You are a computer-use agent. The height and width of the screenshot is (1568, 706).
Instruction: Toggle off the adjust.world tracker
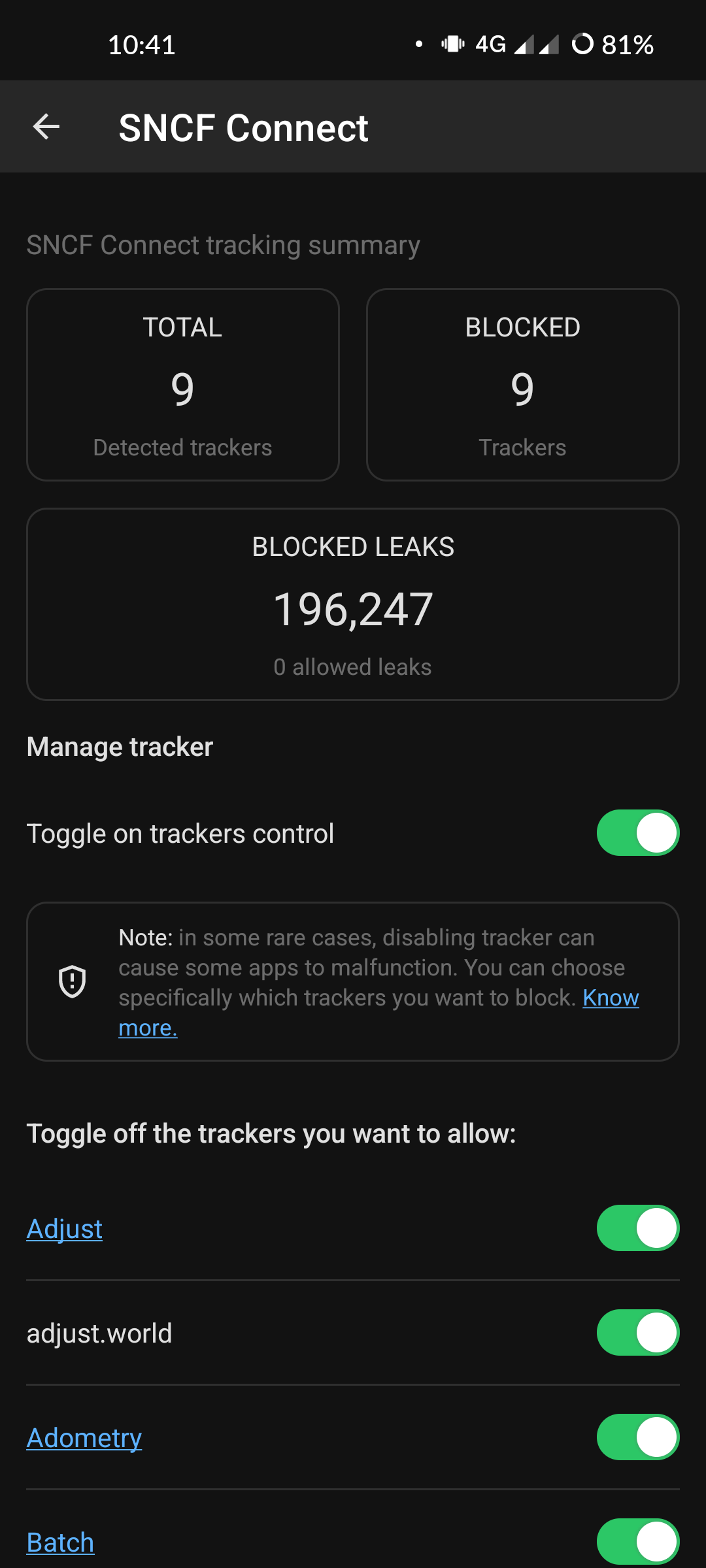(x=638, y=1333)
